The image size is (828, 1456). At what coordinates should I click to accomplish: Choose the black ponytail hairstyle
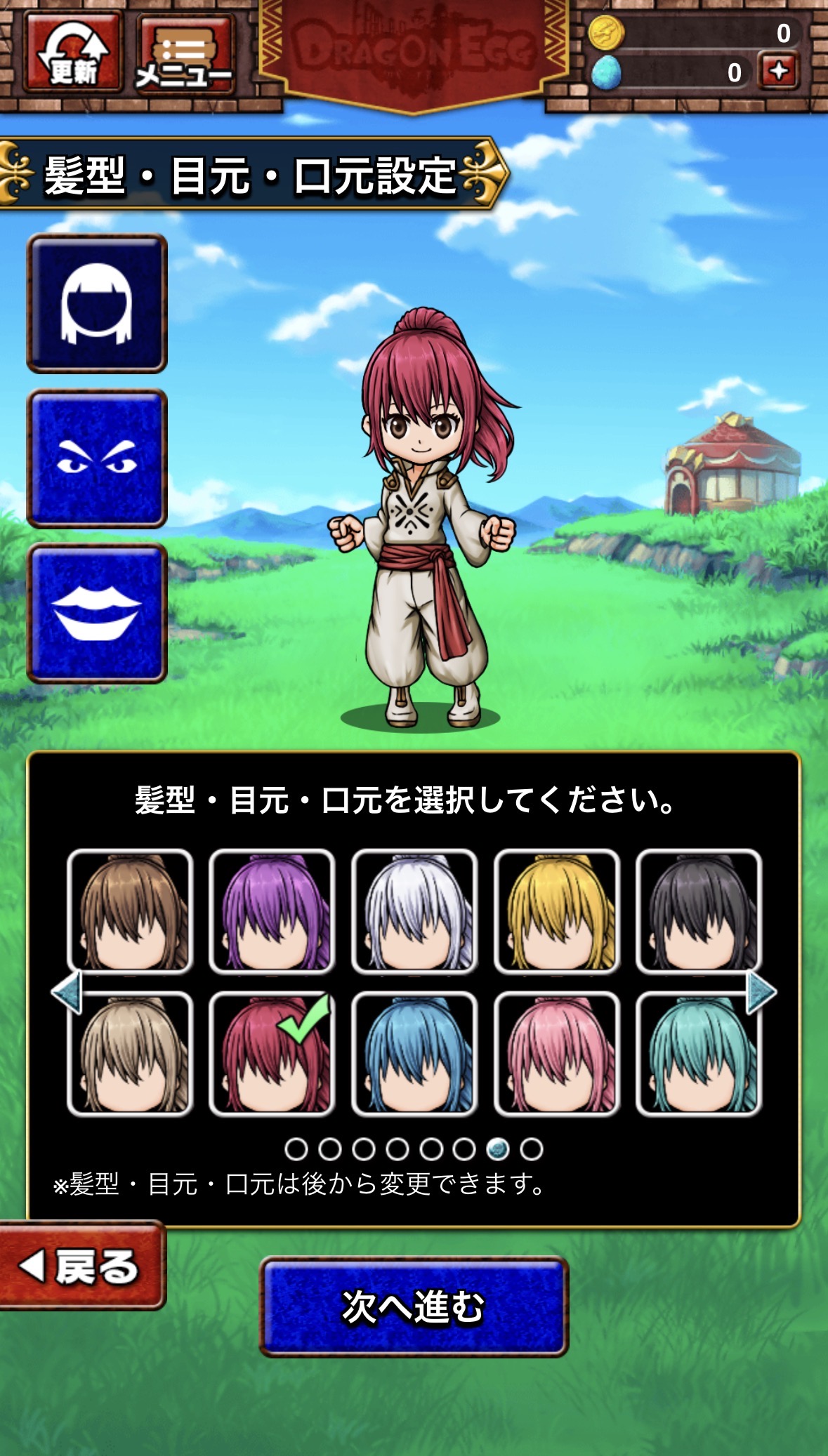point(699,911)
